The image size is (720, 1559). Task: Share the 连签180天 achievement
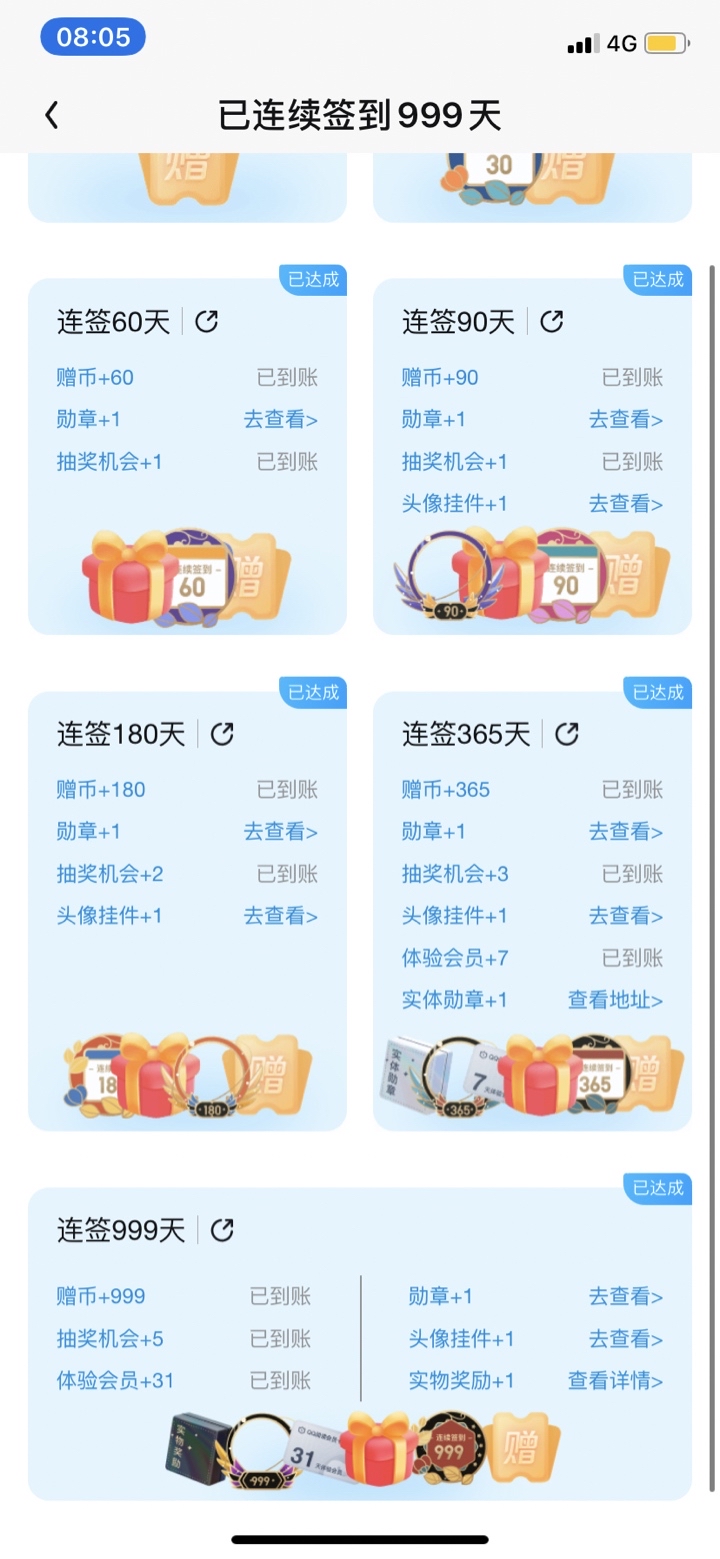222,734
